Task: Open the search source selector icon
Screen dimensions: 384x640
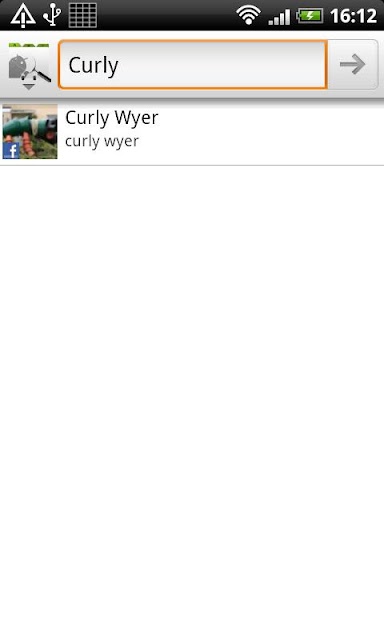Action: (29, 65)
